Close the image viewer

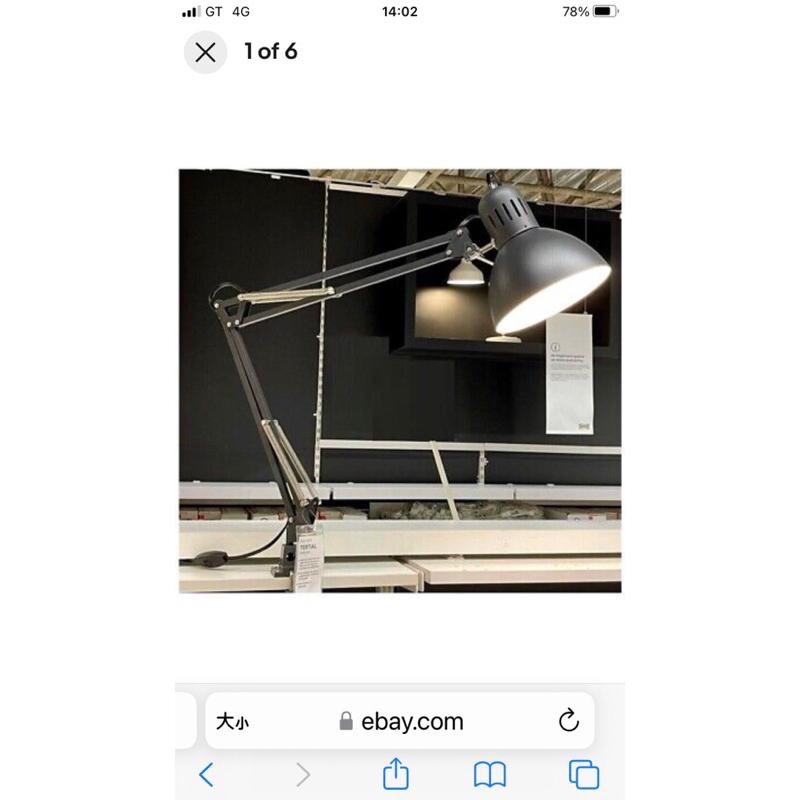pos(205,52)
